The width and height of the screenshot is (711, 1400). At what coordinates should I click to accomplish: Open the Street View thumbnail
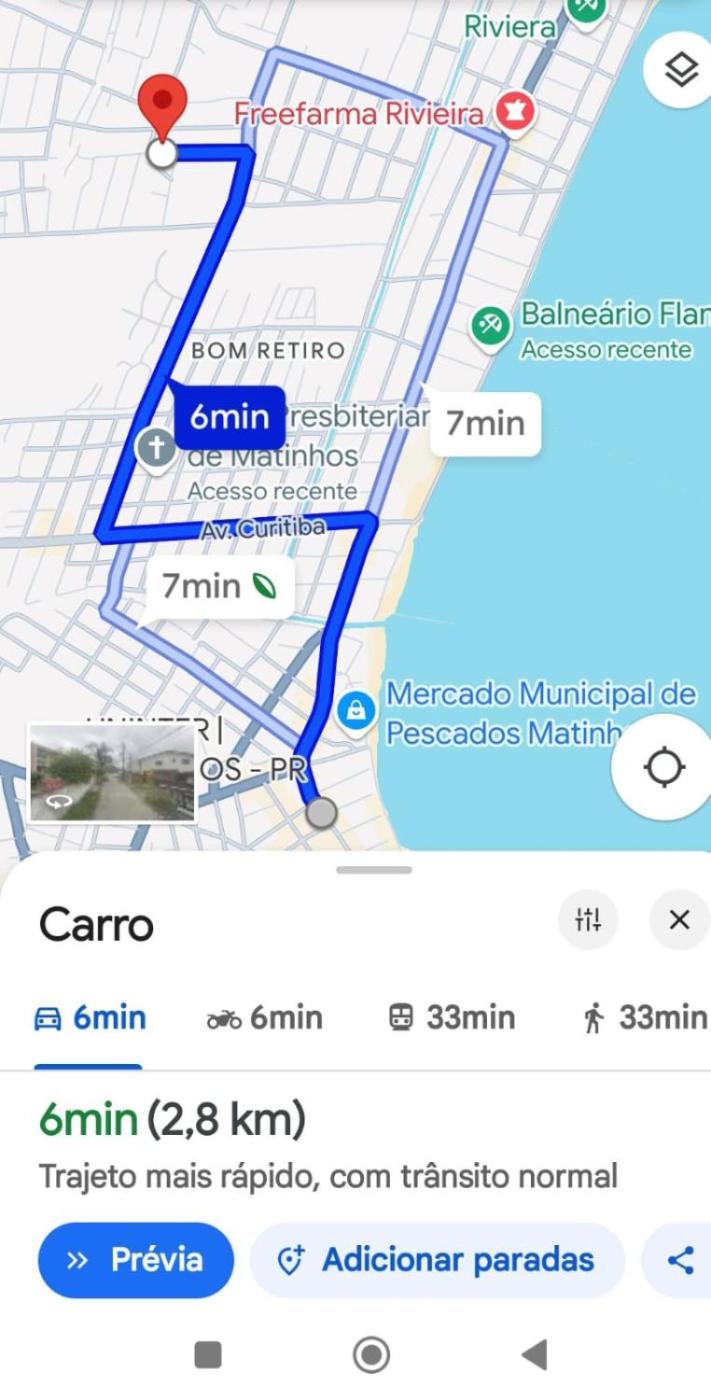point(112,772)
